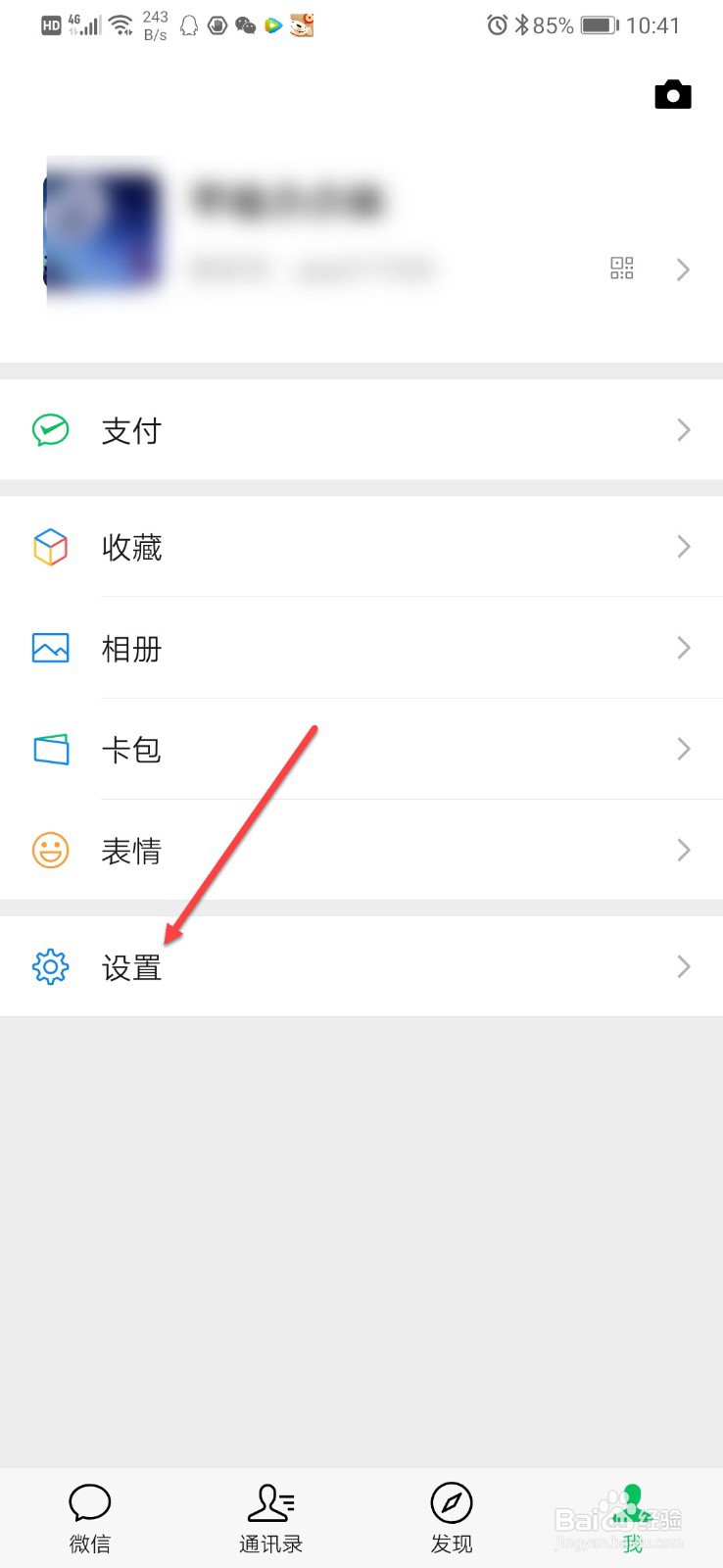Show my personal QR code

621,269
